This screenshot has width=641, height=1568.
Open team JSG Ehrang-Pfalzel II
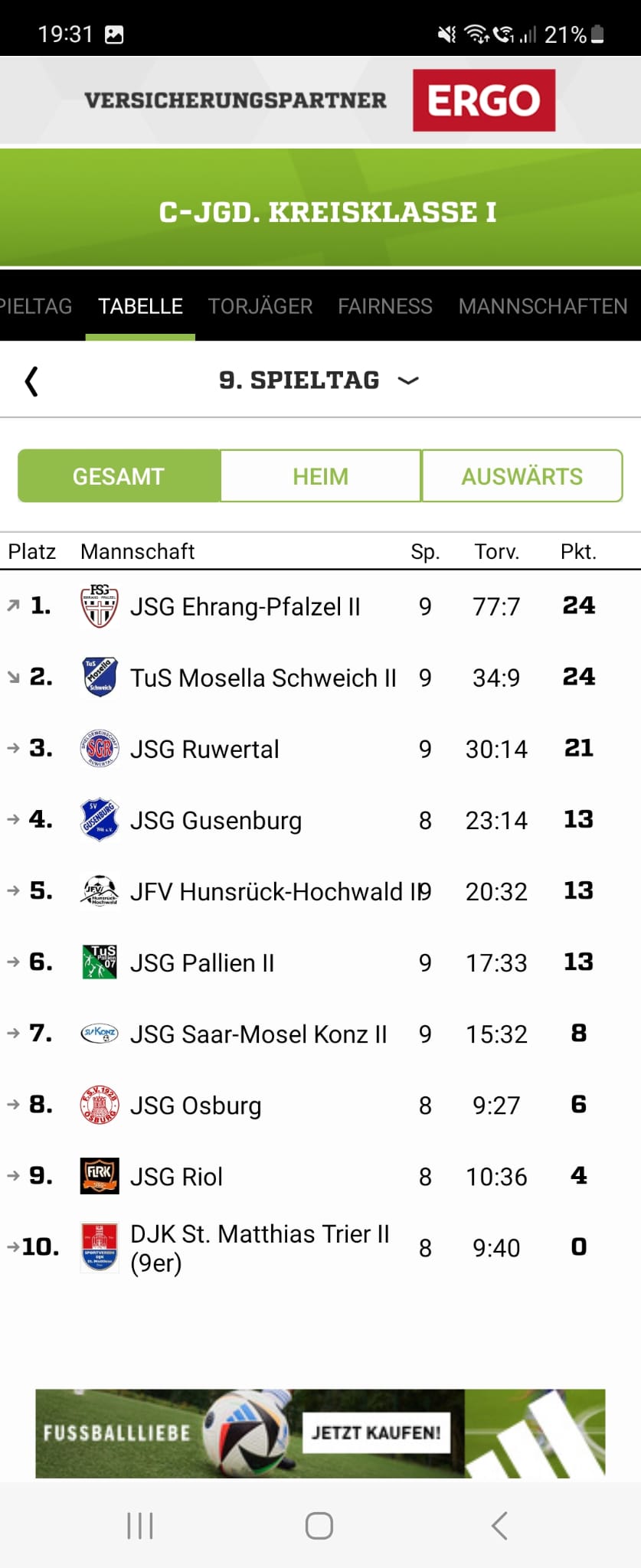320,606
